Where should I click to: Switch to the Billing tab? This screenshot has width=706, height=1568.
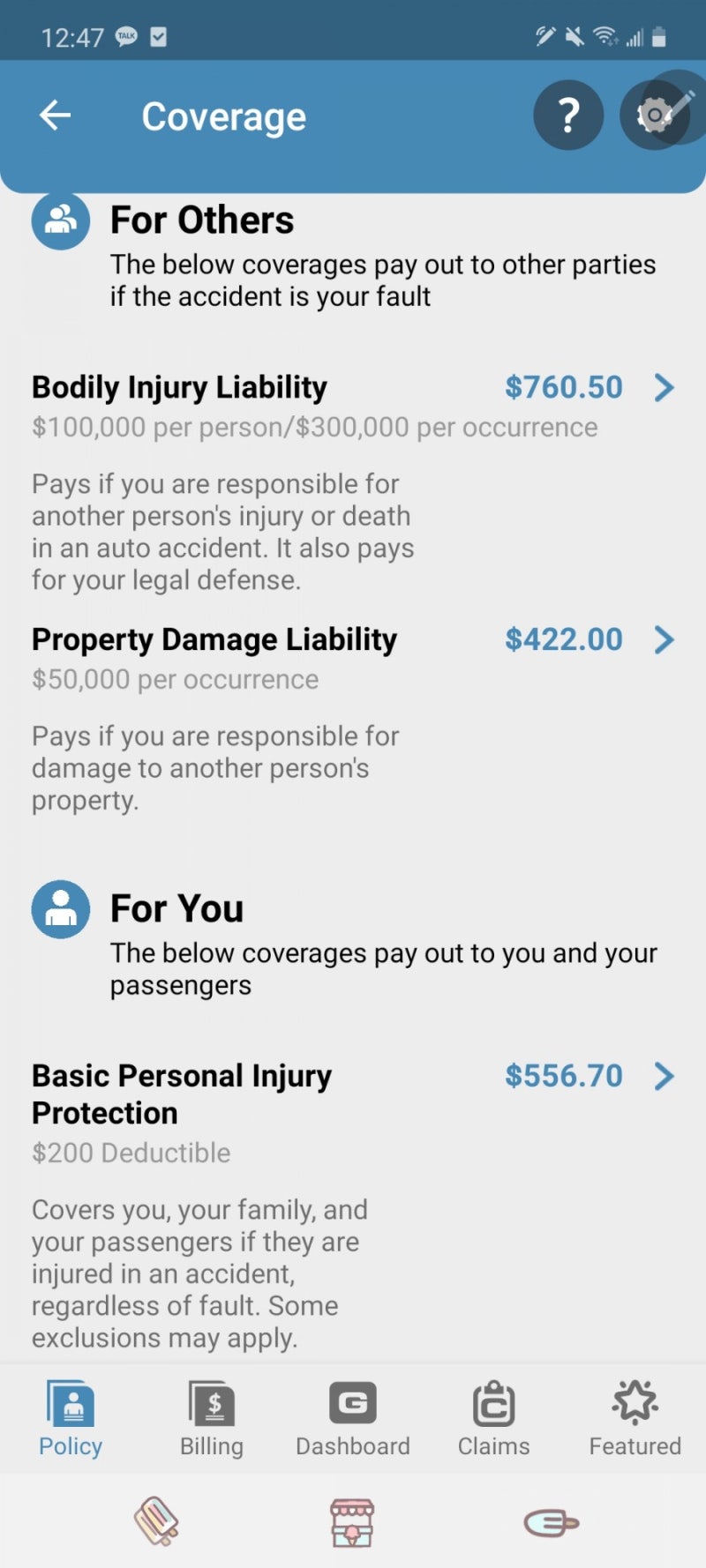(x=212, y=1418)
